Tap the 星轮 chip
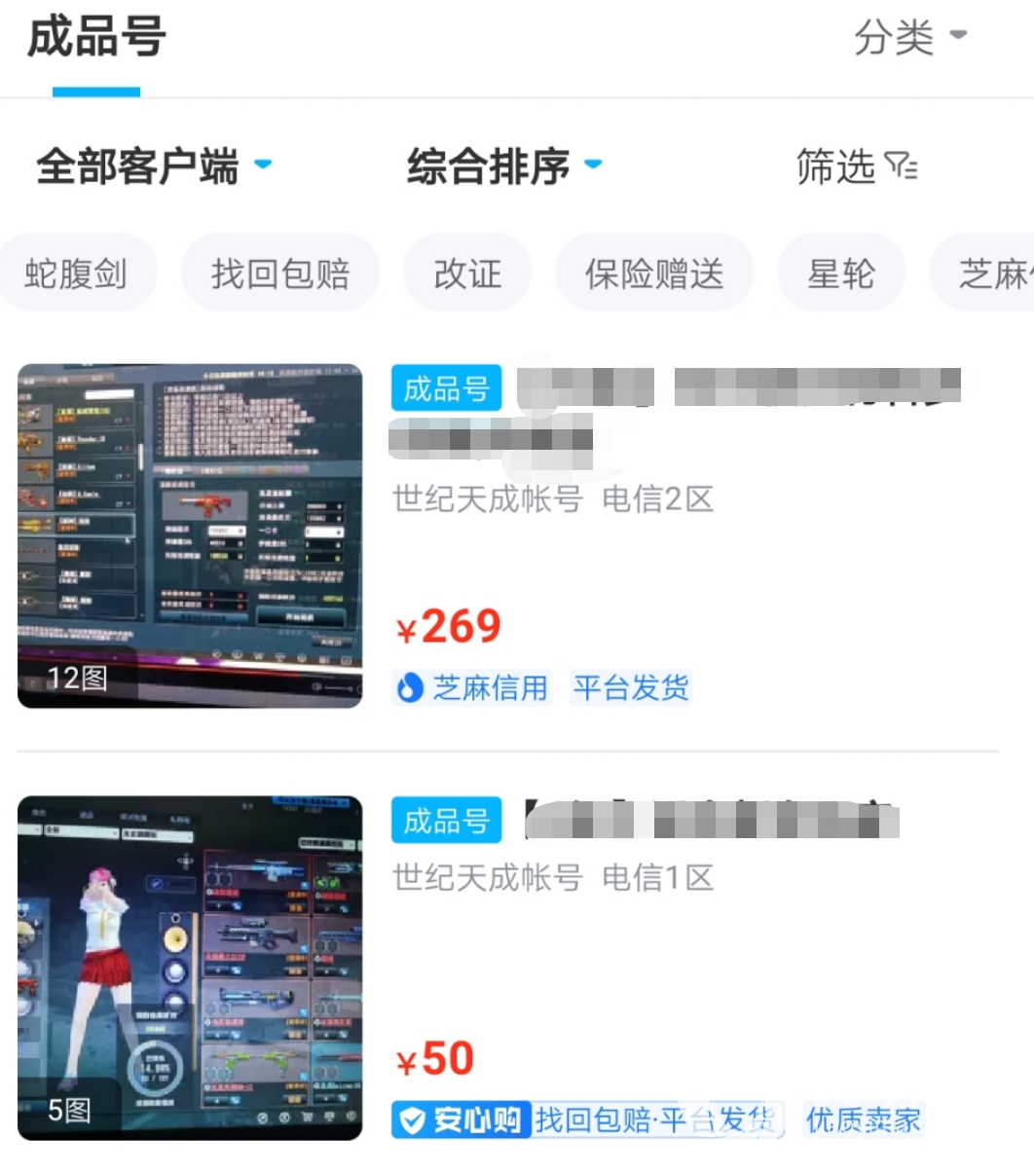Image resolution: width=1034 pixels, height=1176 pixels. pos(841,274)
